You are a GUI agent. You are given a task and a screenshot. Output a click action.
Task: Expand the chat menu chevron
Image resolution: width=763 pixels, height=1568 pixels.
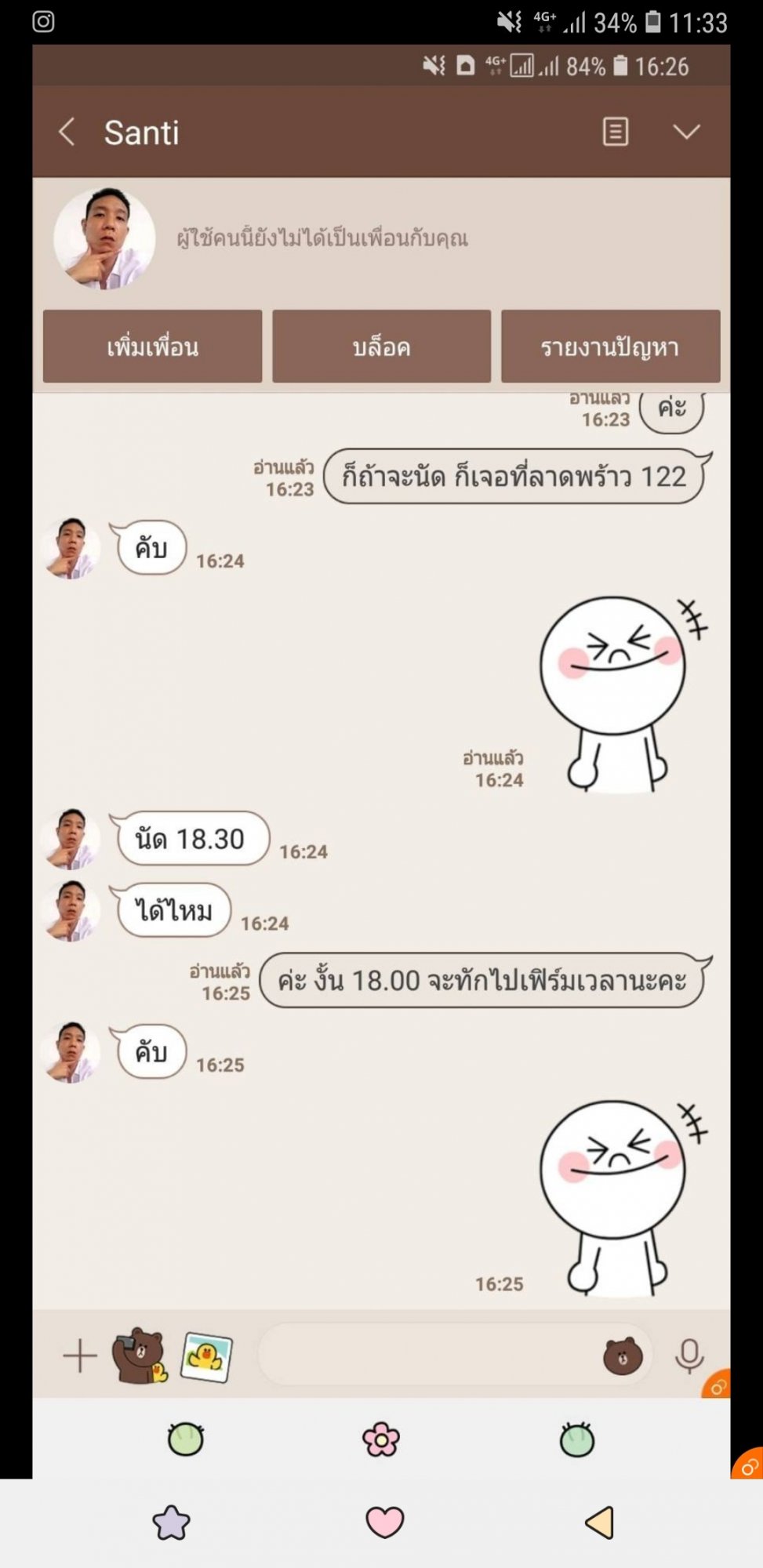[686, 132]
